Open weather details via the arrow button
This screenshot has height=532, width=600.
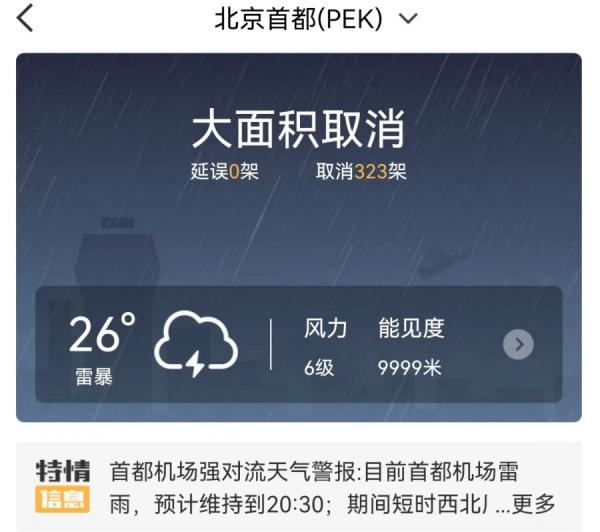click(517, 345)
